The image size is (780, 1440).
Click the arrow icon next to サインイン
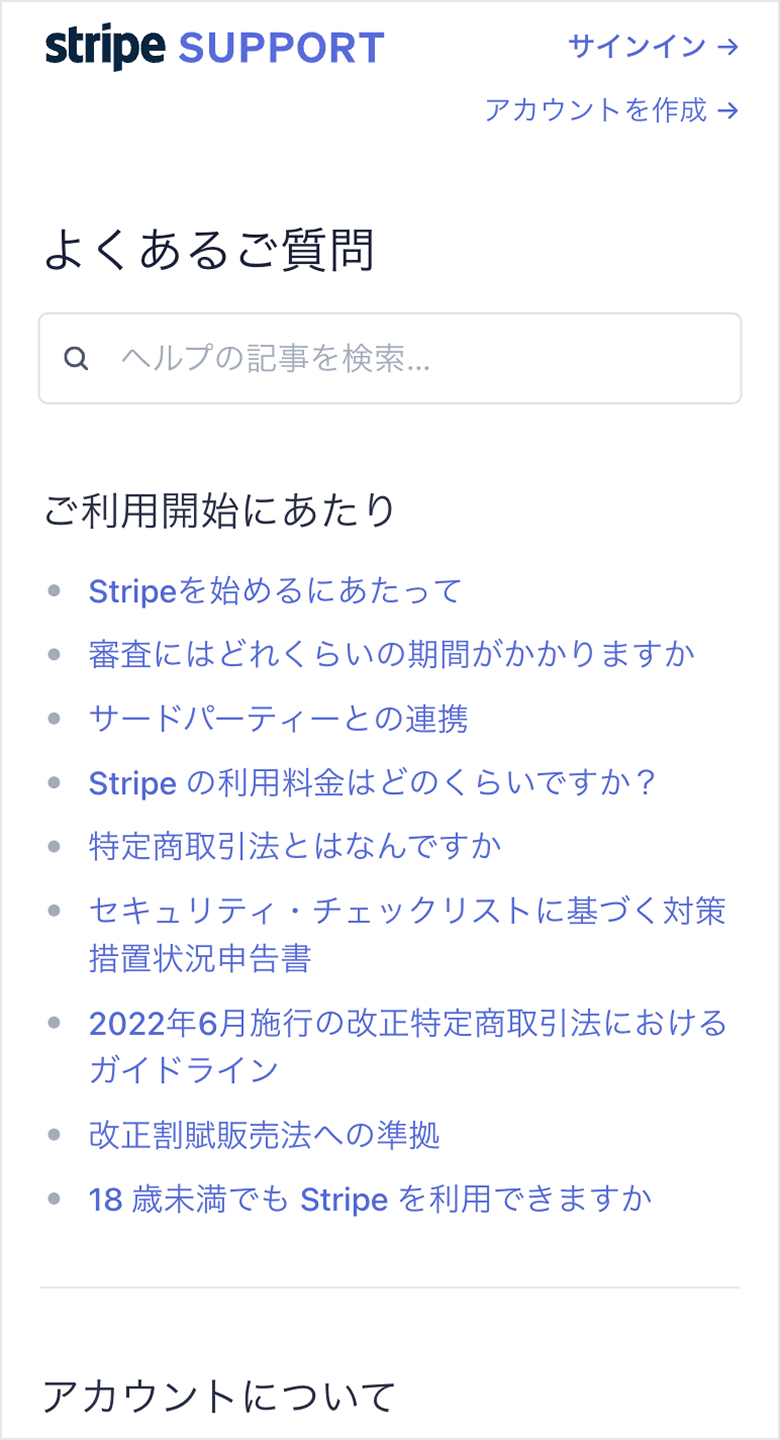729,47
